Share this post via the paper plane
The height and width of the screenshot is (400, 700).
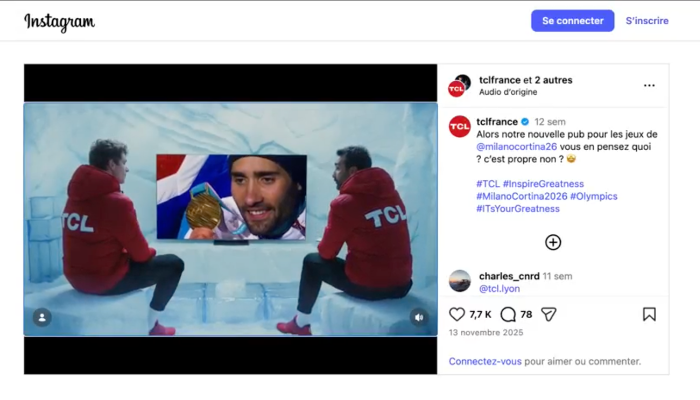(548, 314)
